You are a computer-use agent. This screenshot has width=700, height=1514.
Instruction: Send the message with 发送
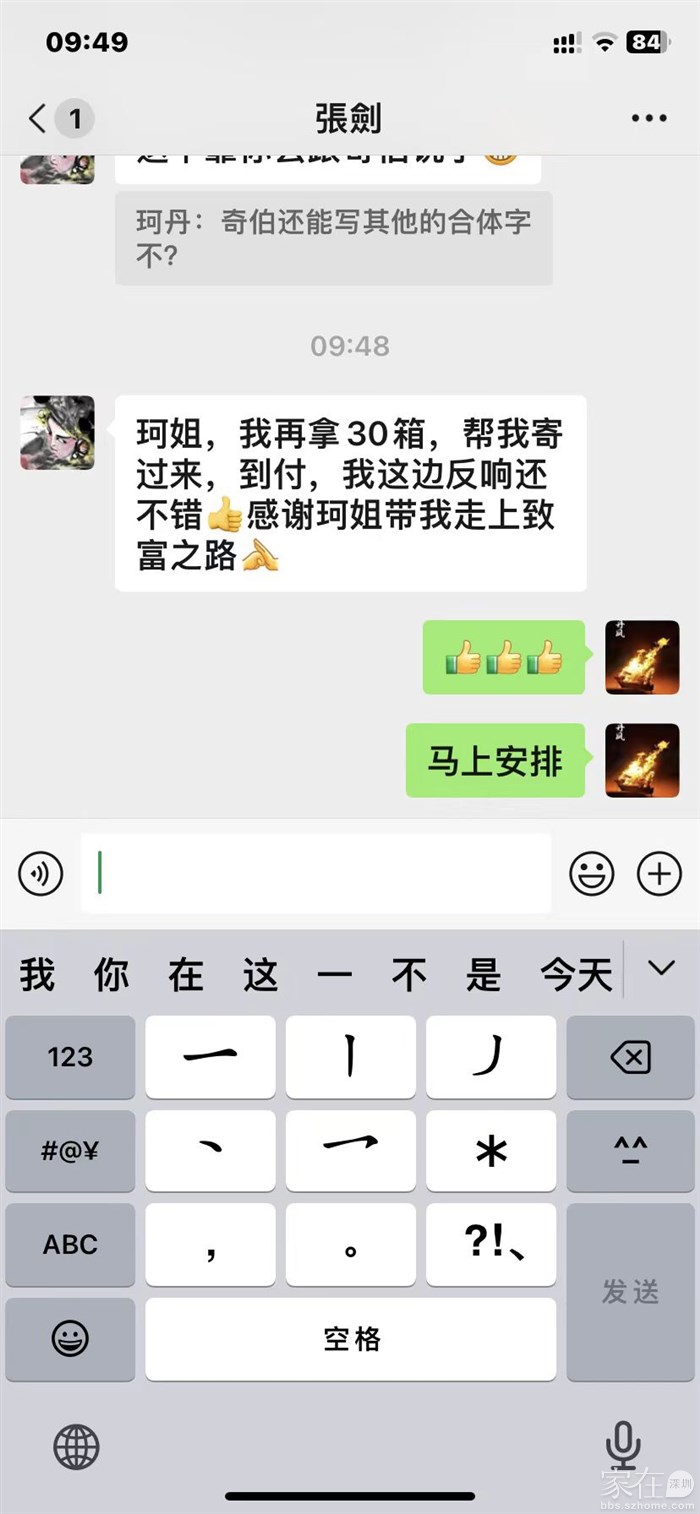point(630,1292)
